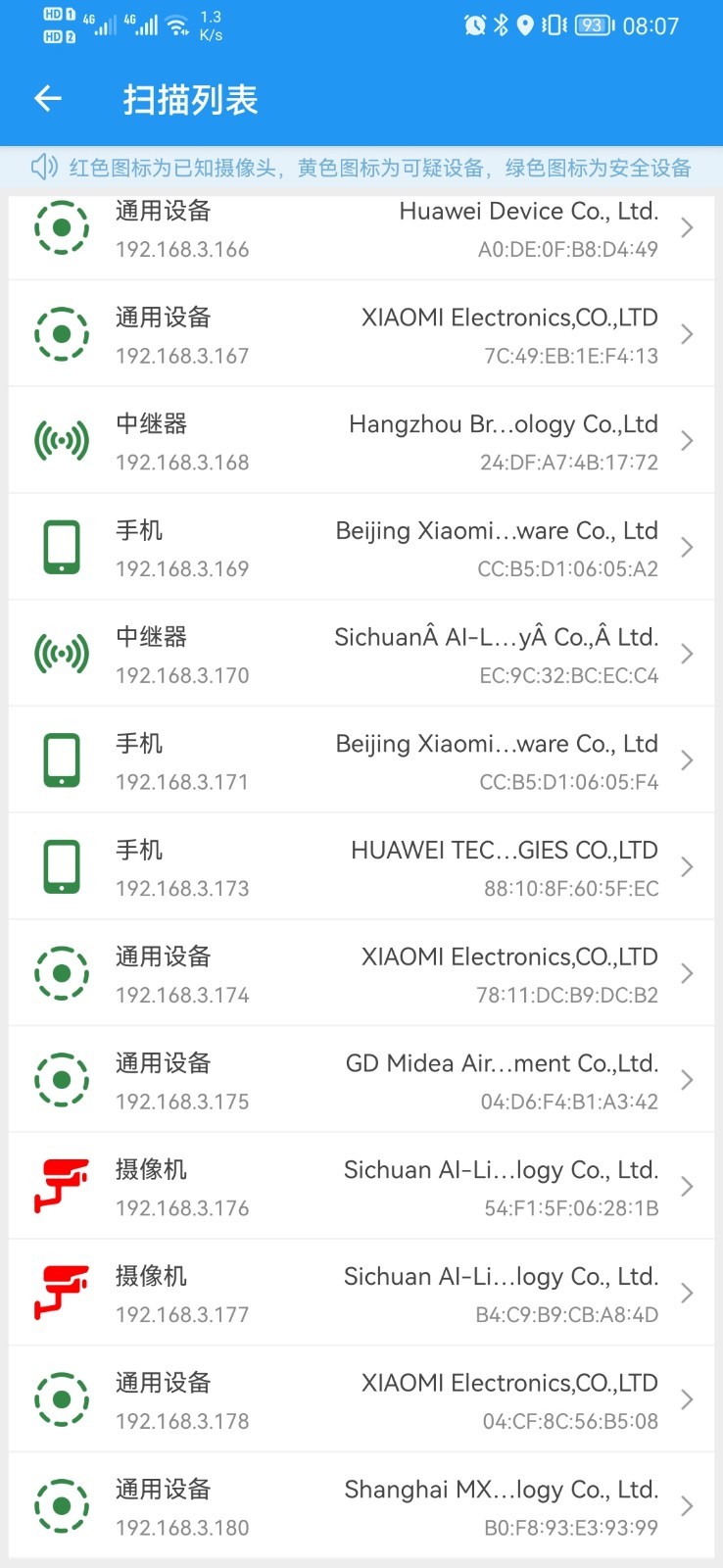Image resolution: width=723 pixels, height=1568 pixels.
Task: Open the chevron for camera 192.168.3.177
Action: [x=686, y=1292]
